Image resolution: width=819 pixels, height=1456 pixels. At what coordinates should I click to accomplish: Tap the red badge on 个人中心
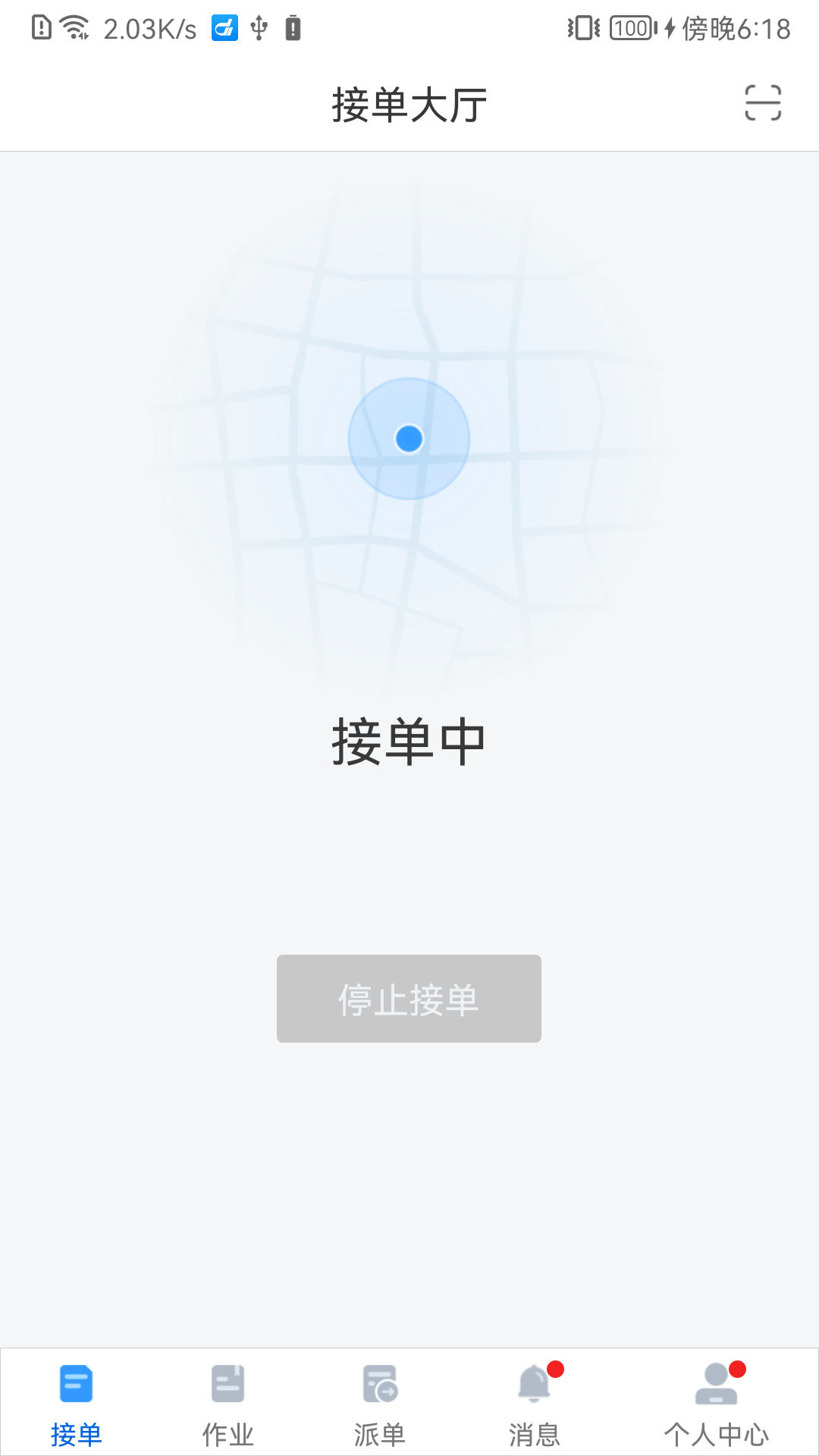736,1369
